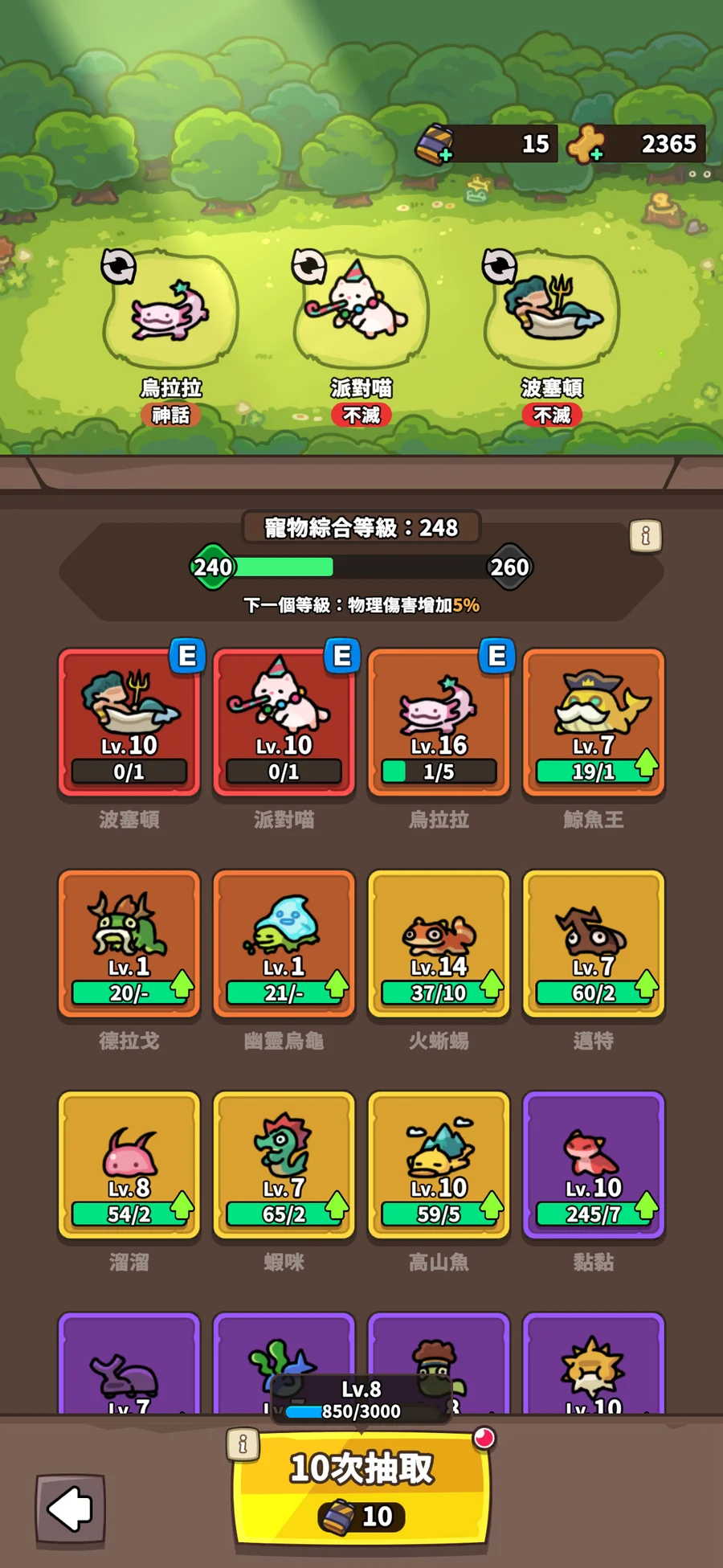Open the 黏黏 Lv.10 pet card
This screenshot has width=723, height=1568.
(x=594, y=1165)
